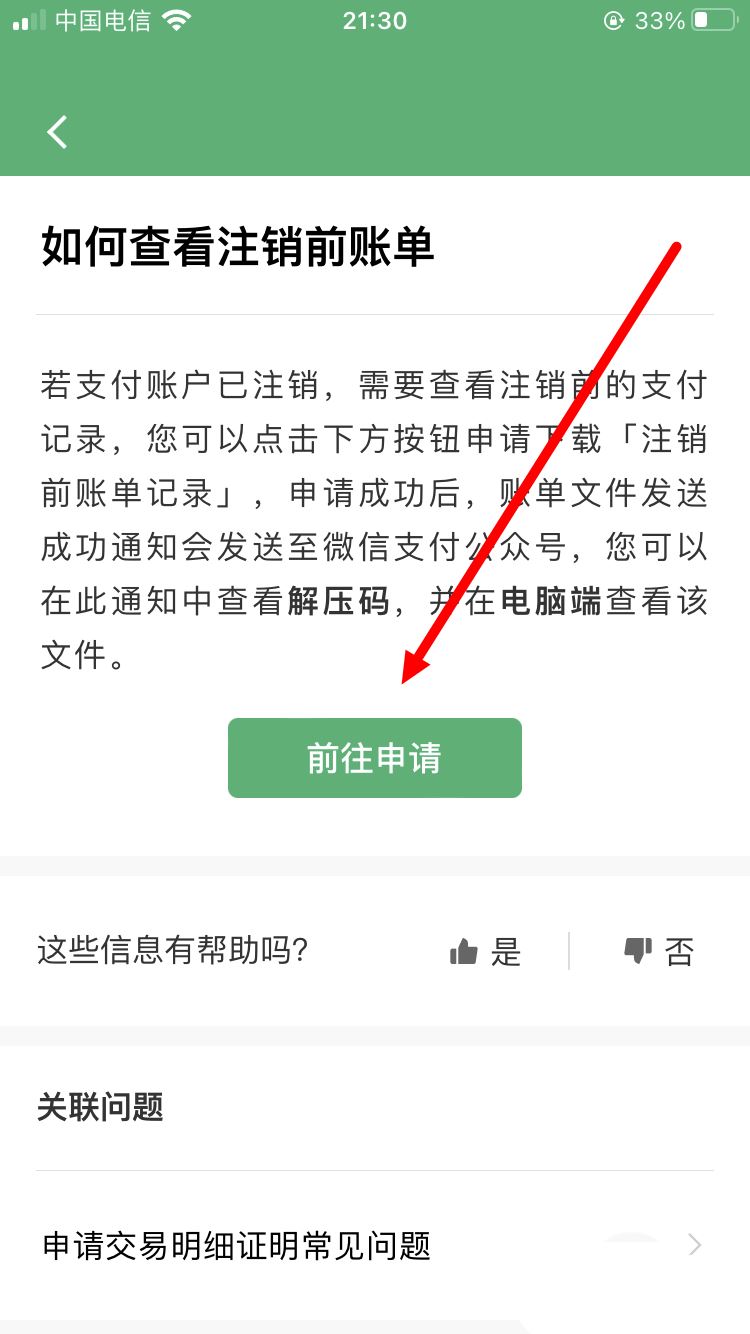Mark this info as helpful with 是
Image resolution: width=750 pixels, height=1334 pixels.
point(486,951)
